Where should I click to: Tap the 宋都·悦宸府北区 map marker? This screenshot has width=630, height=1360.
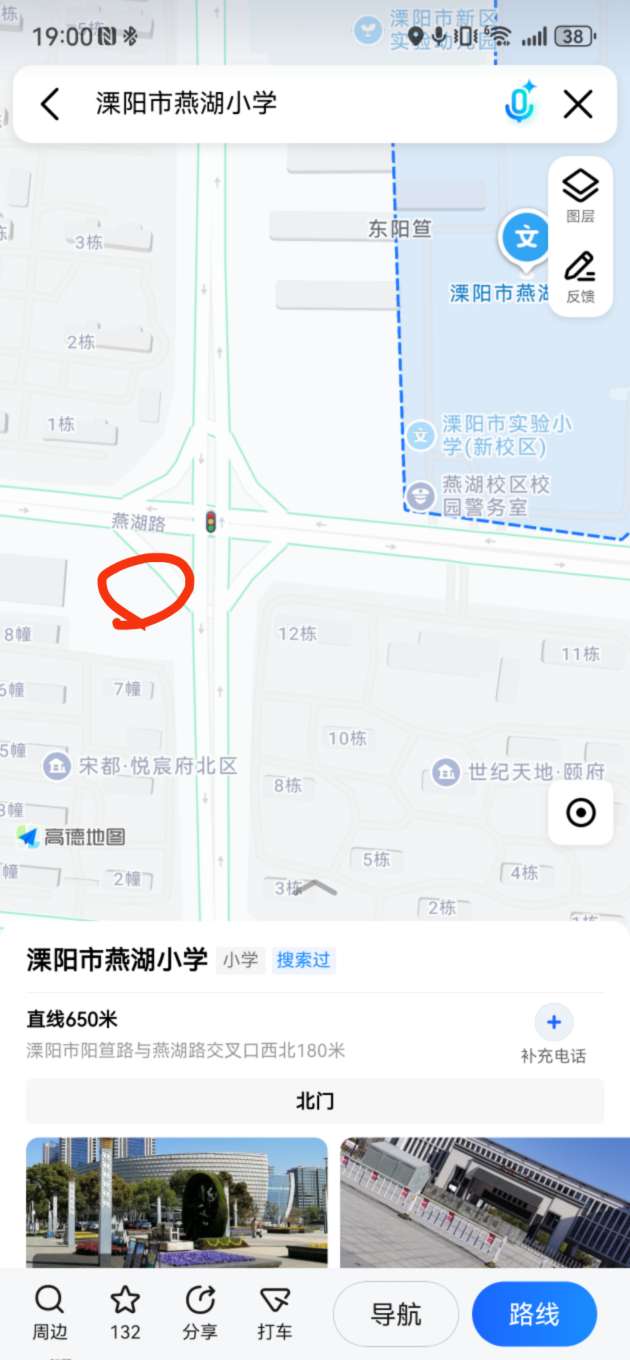tap(56, 767)
